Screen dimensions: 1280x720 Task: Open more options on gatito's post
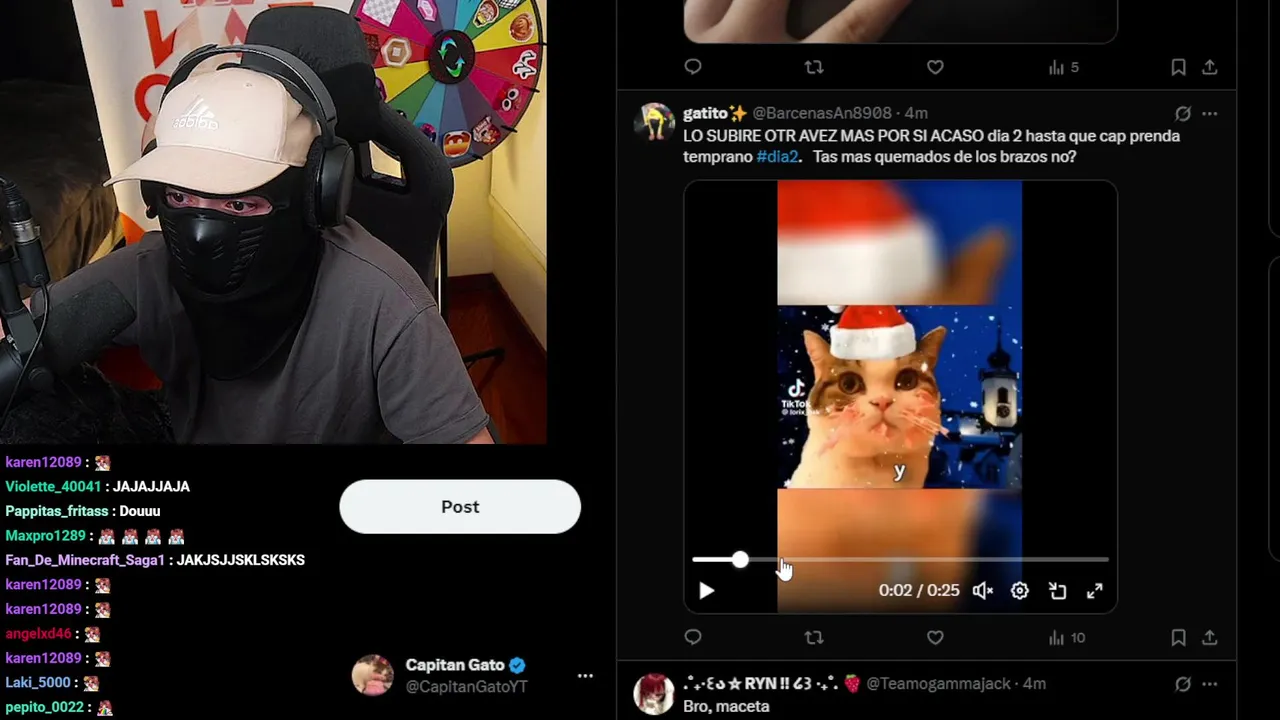[1211, 113]
